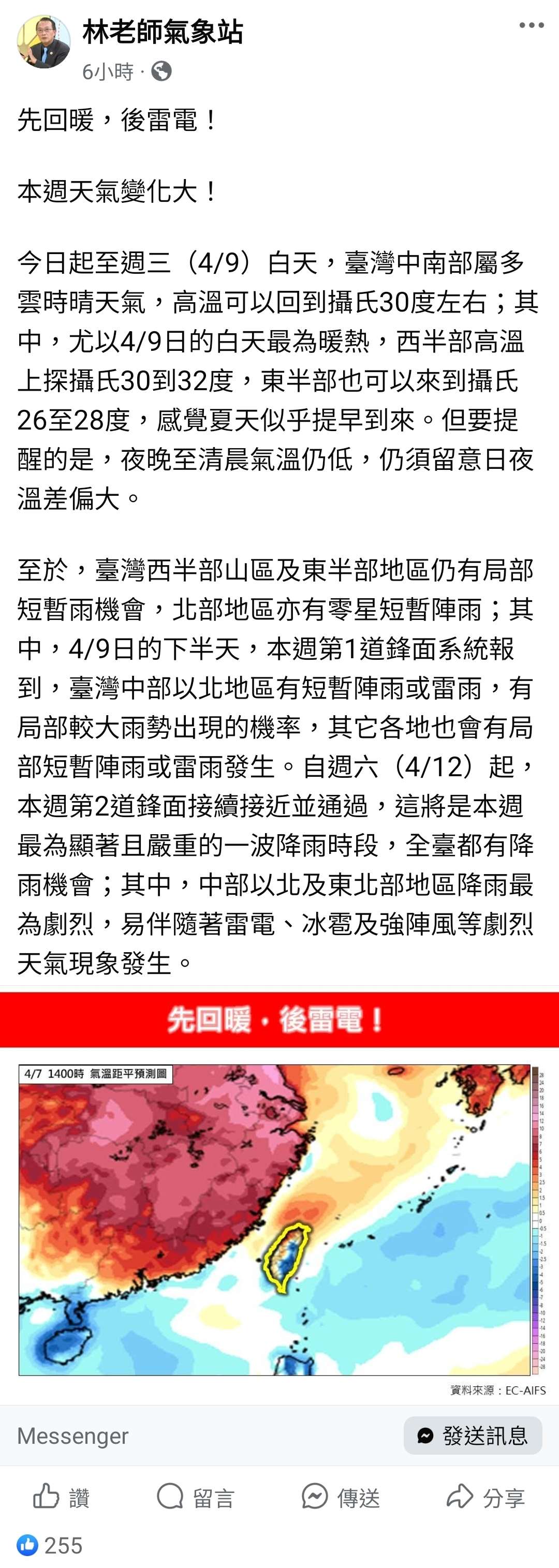
Task: Send the post via 傳送
Action: click(x=341, y=1497)
